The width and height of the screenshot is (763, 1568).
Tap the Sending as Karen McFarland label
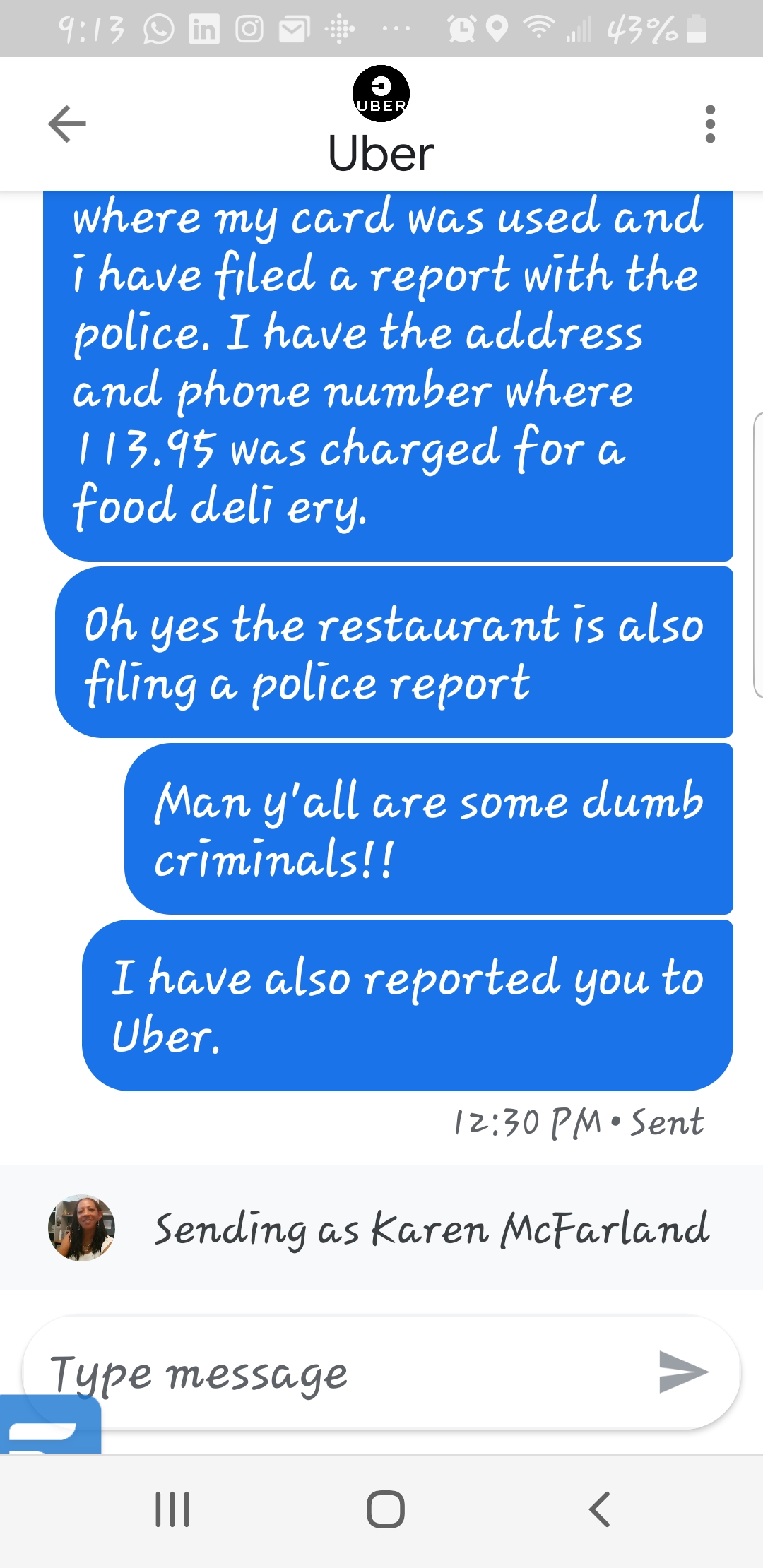432,1229
